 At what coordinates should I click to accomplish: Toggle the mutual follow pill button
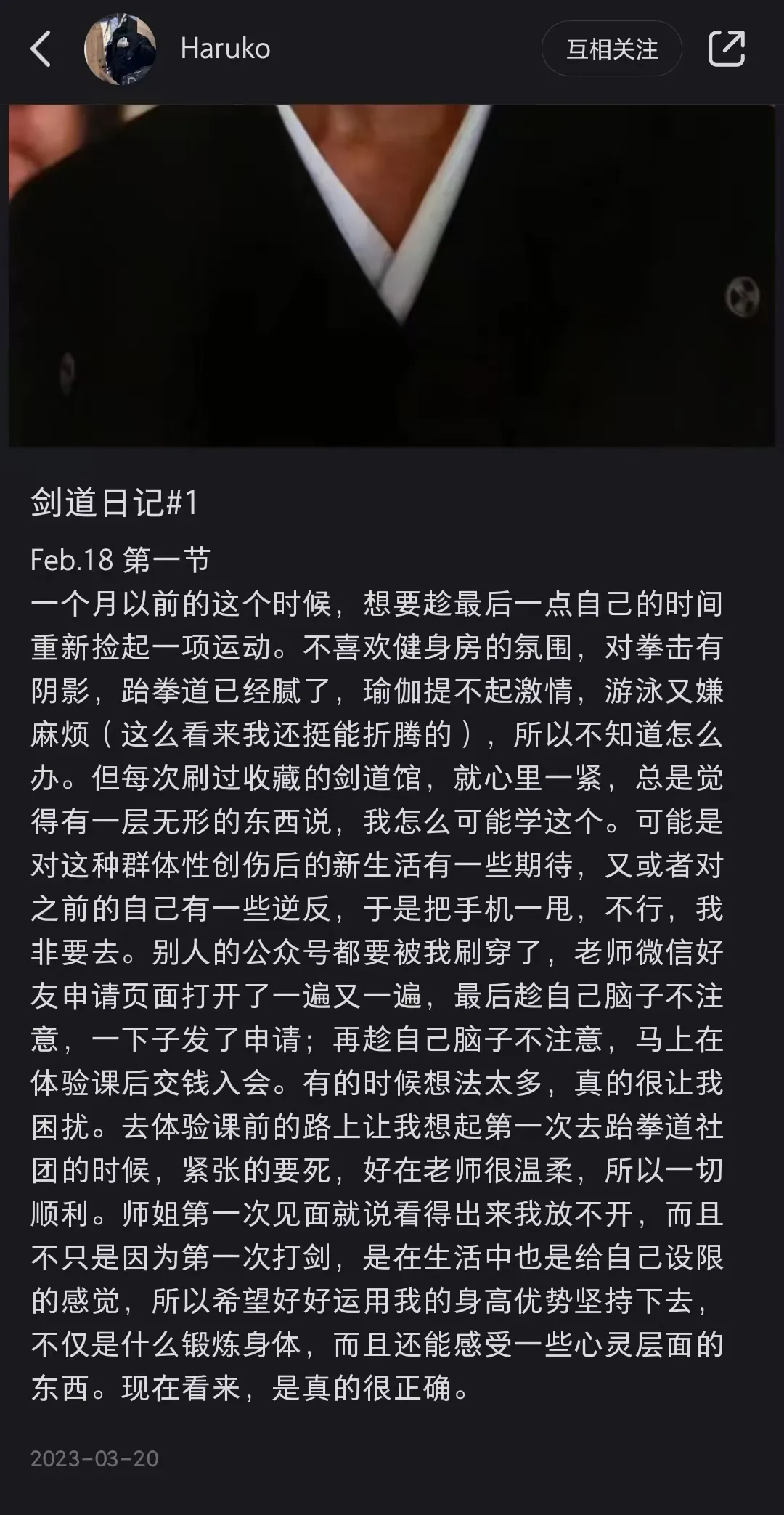611,49
